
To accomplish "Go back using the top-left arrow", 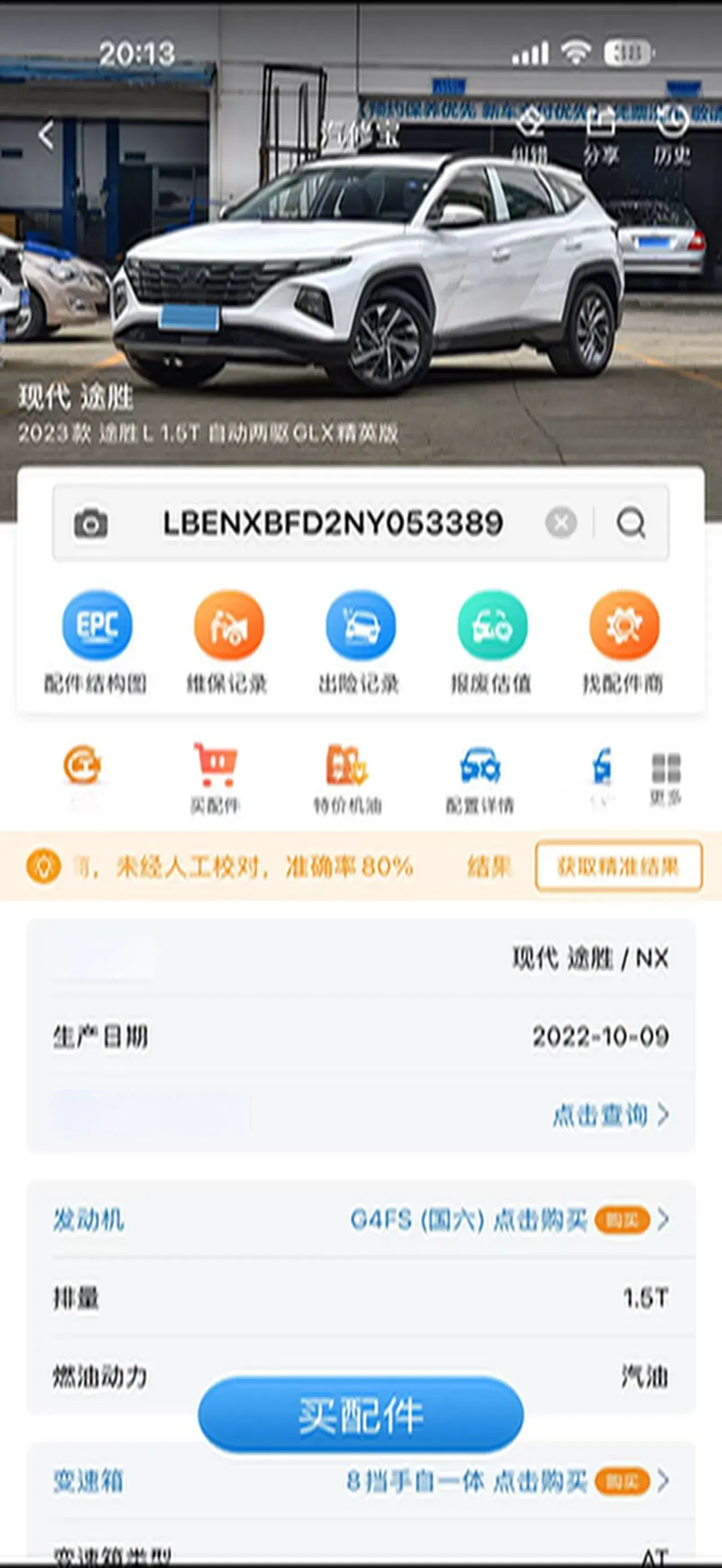I will (x=46, y=135).
